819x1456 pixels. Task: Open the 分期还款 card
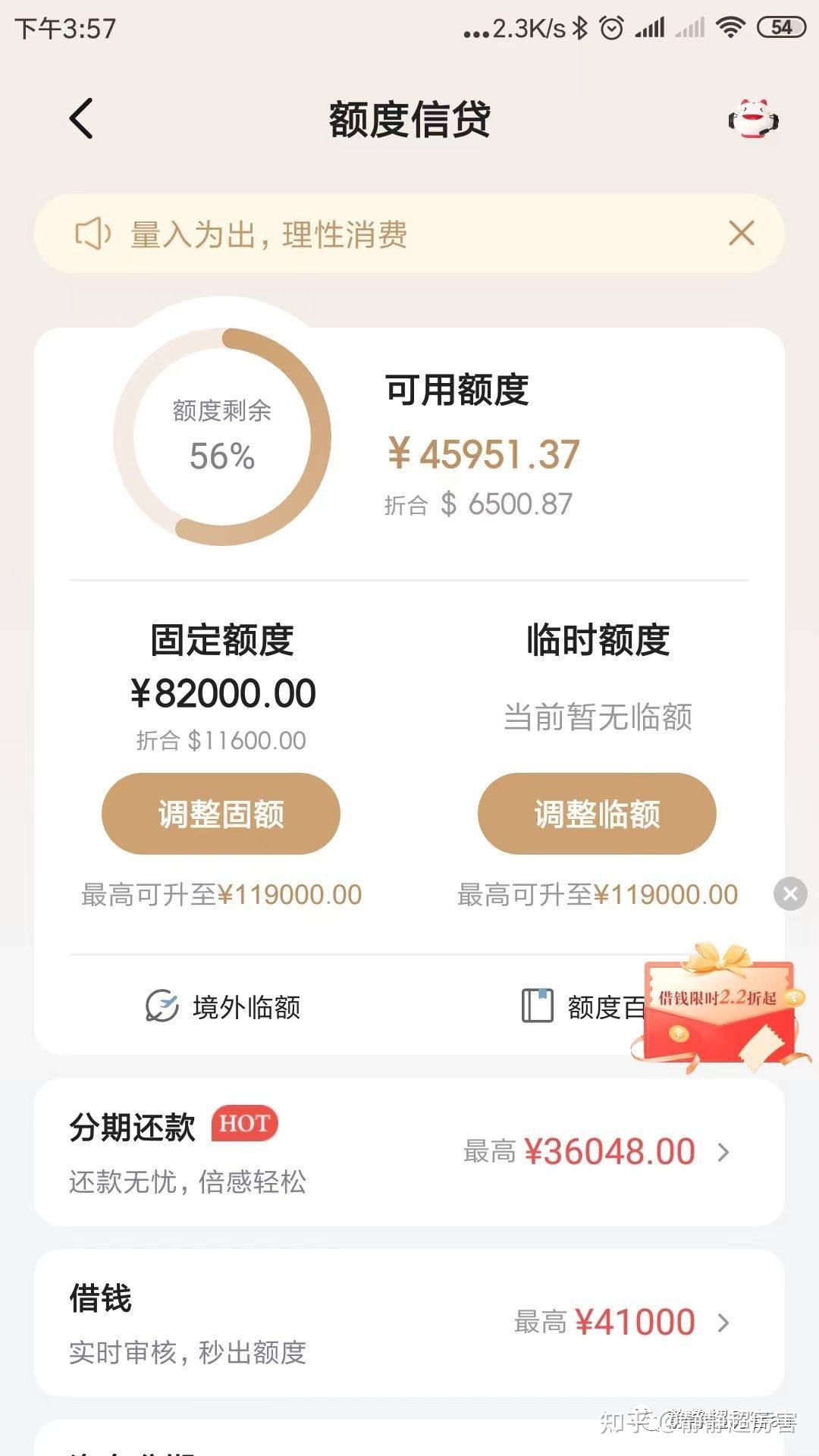tap(409, 1152)
